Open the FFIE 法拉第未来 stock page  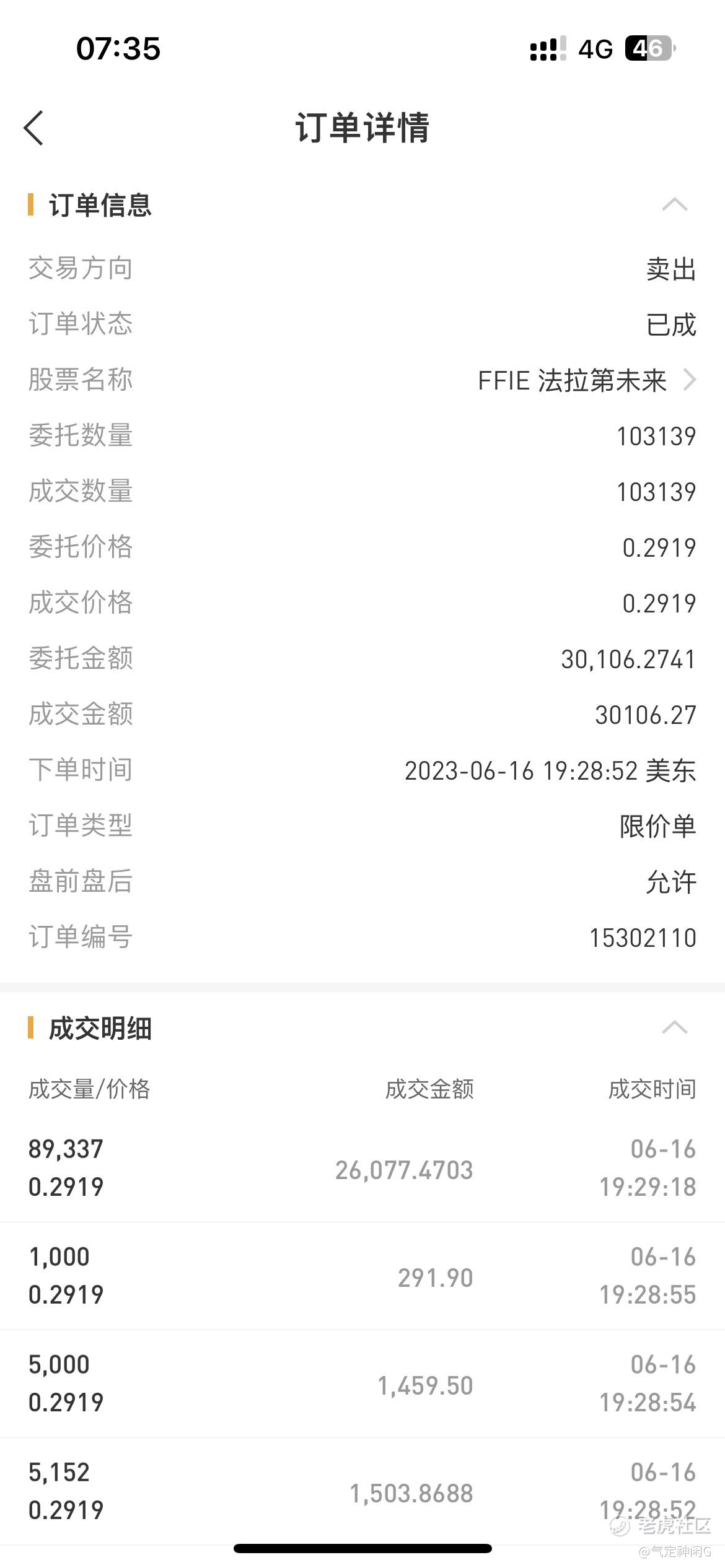[x=587, y=380]
